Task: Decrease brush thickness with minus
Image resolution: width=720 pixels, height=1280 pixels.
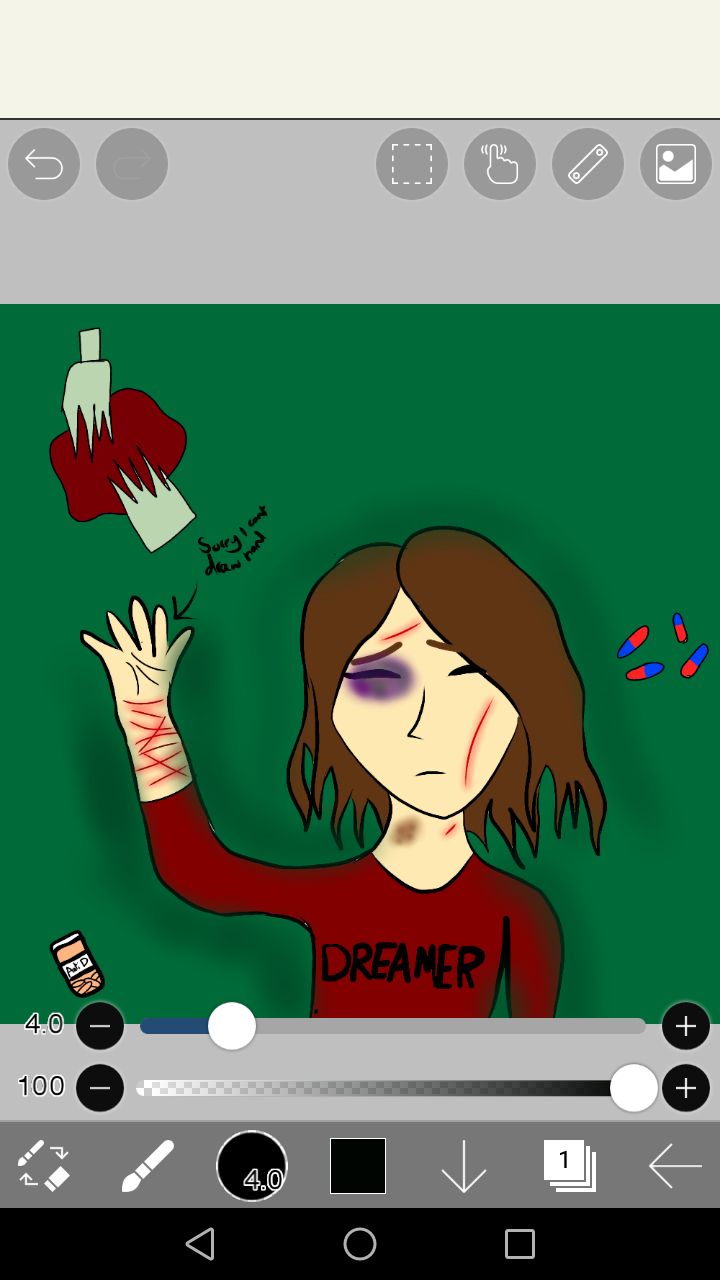Action: [100, 1026]
